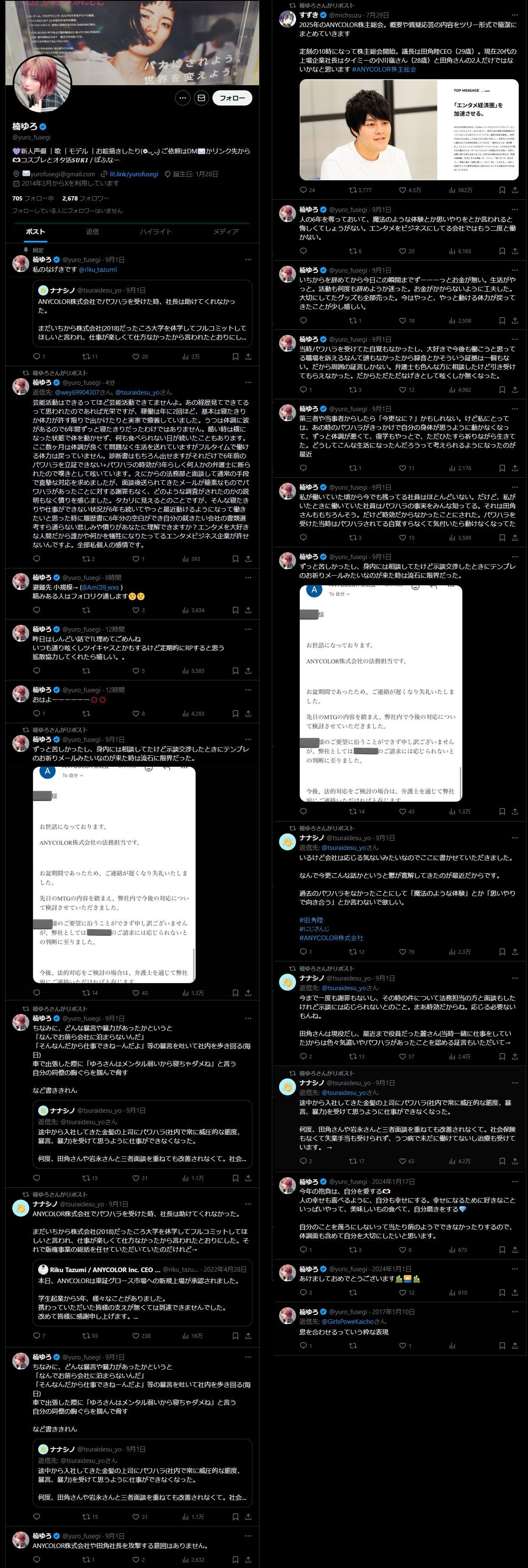Switch to the 返信 tab
This screenshot has width=528, height=1568.
coord(92,232)
